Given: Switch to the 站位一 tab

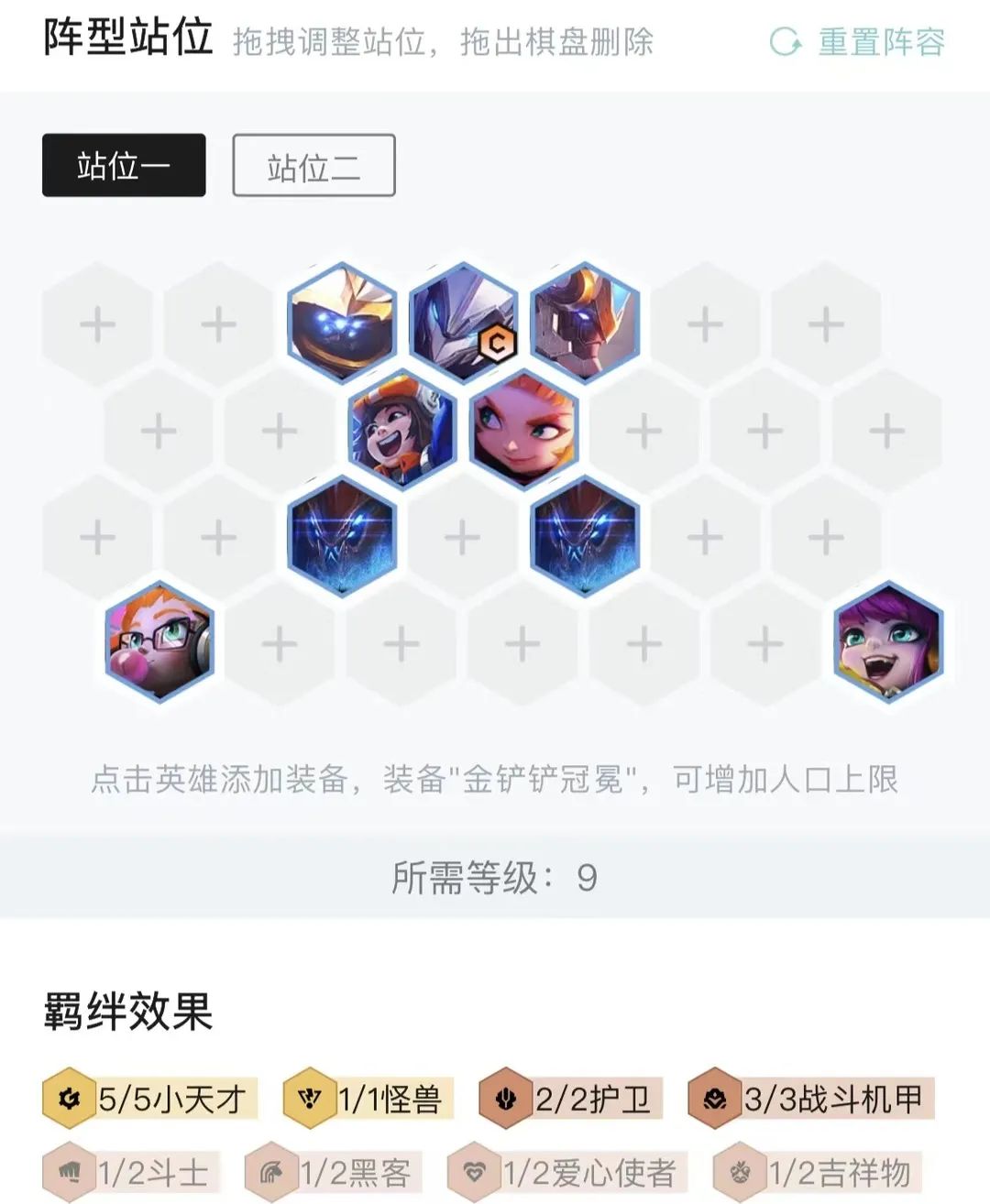Looking at the screenshot, I should click(x=124, y=166).
